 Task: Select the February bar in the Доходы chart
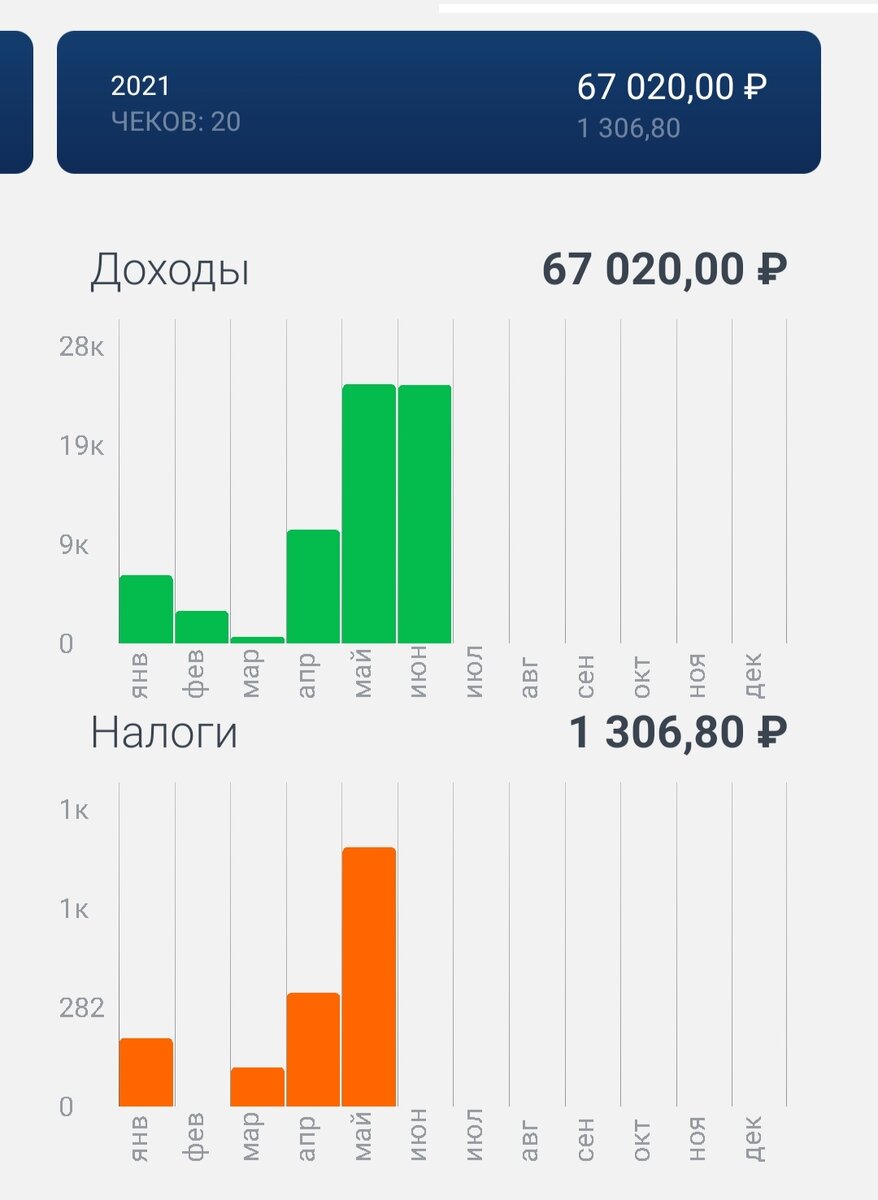[x=202, y=622]
